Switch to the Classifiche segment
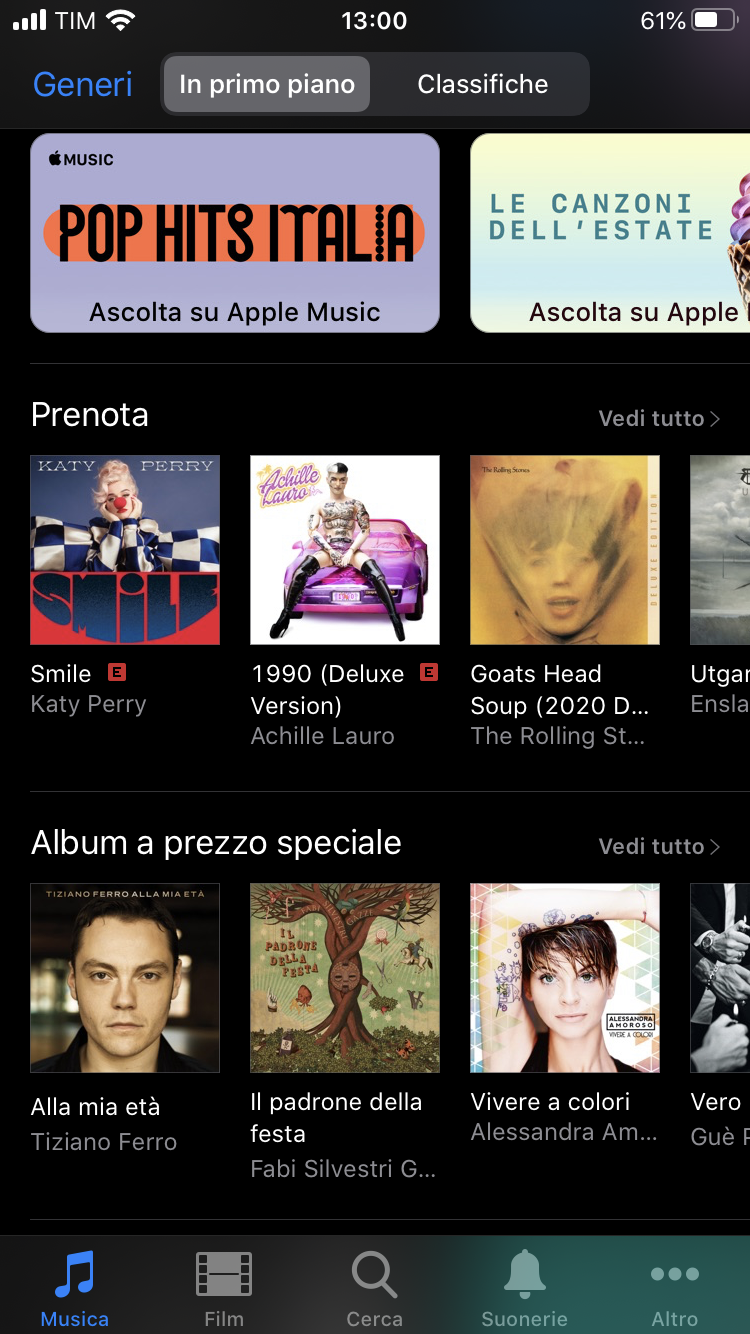This screenshot has width=750, height=1334. (x=482, y=84)
